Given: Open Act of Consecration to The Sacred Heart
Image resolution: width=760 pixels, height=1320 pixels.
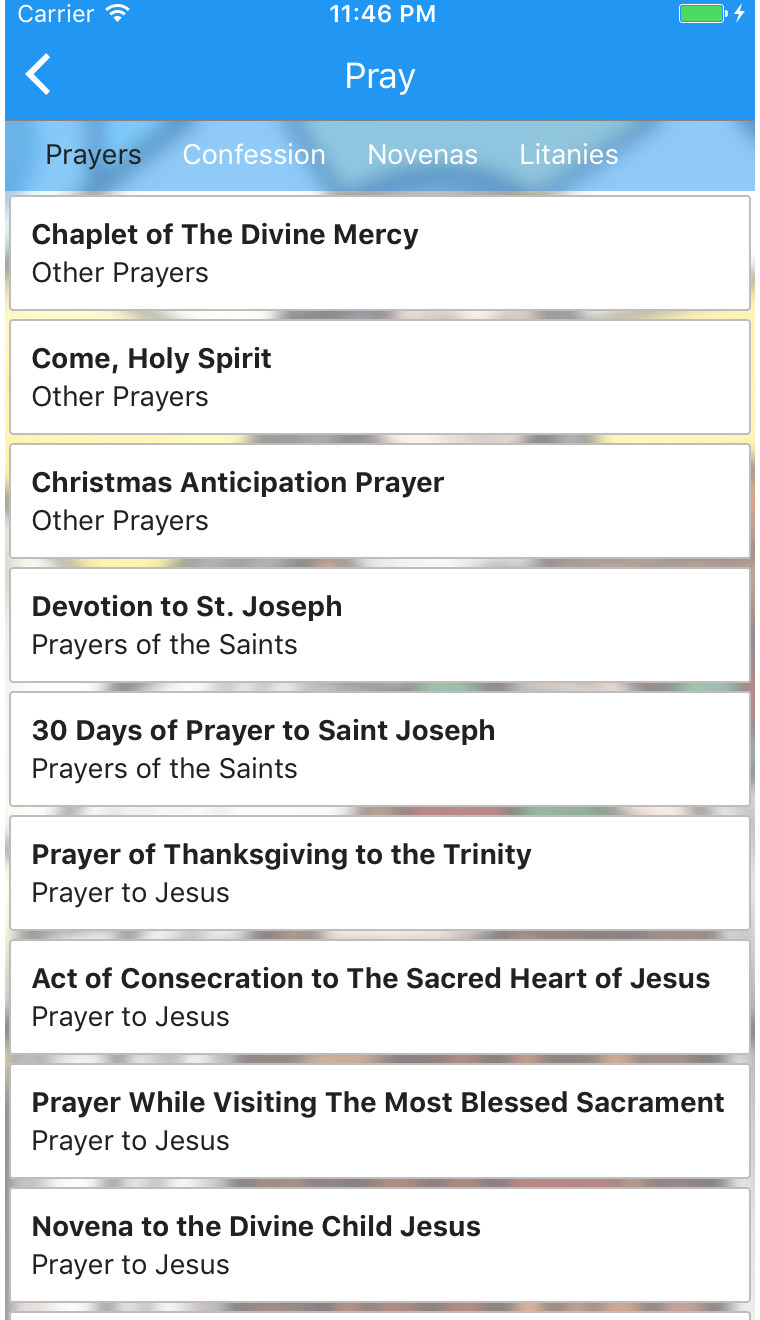Looking at the screenshot, I should 380,997.
